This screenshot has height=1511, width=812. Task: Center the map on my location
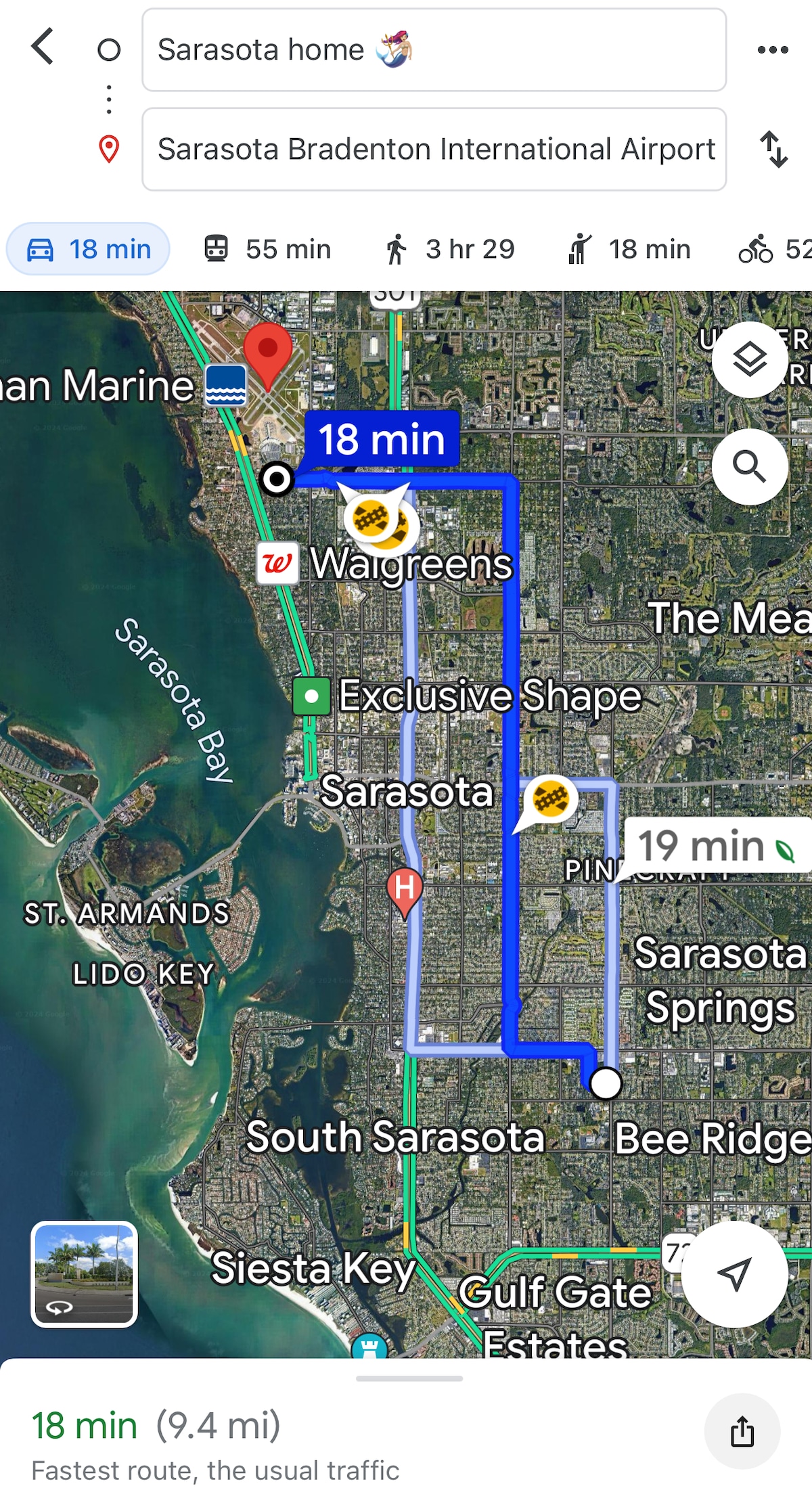[734, 1274]
